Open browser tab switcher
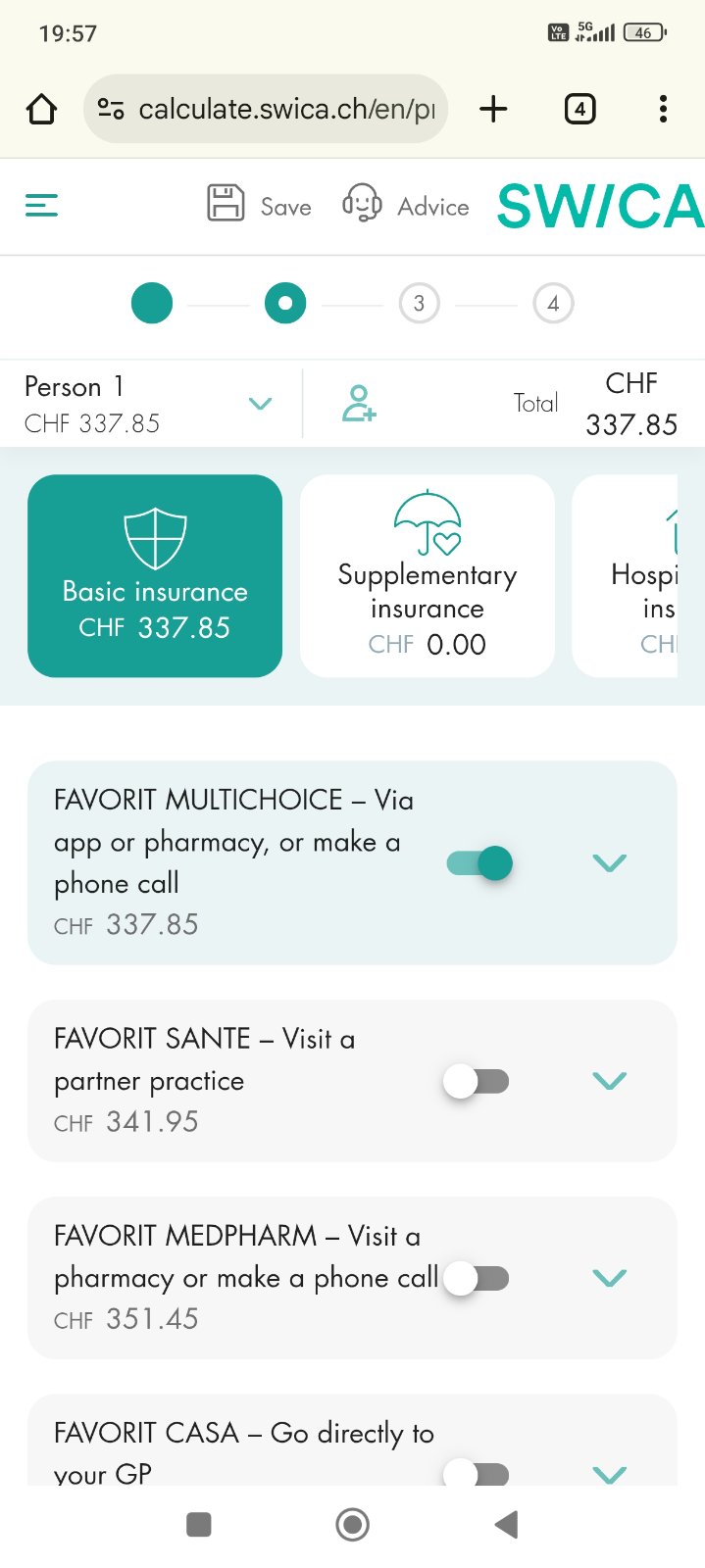Viewport: 705px width, 1568px height. (579, 109)
